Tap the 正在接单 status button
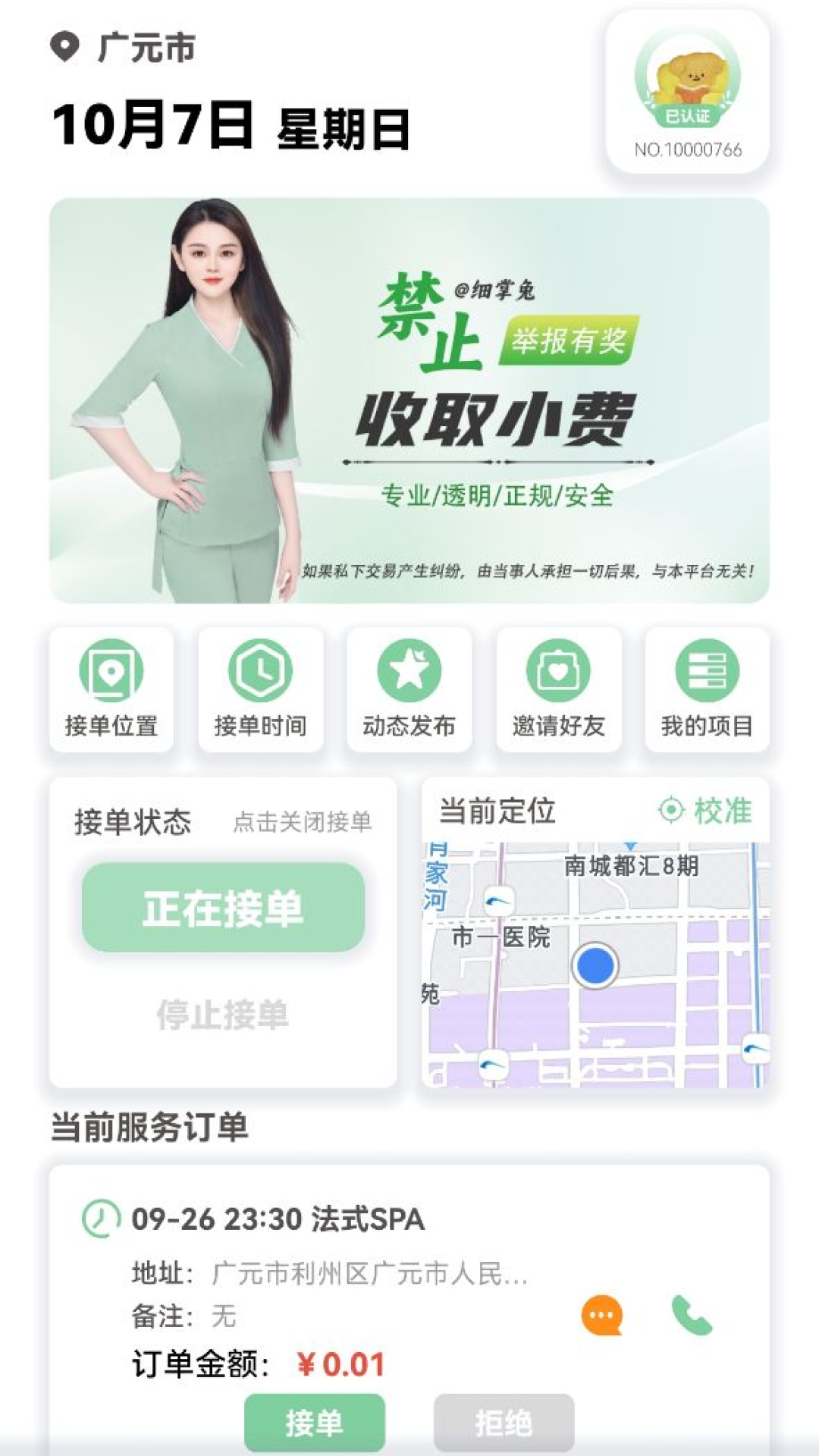 [x=223, y=907]
